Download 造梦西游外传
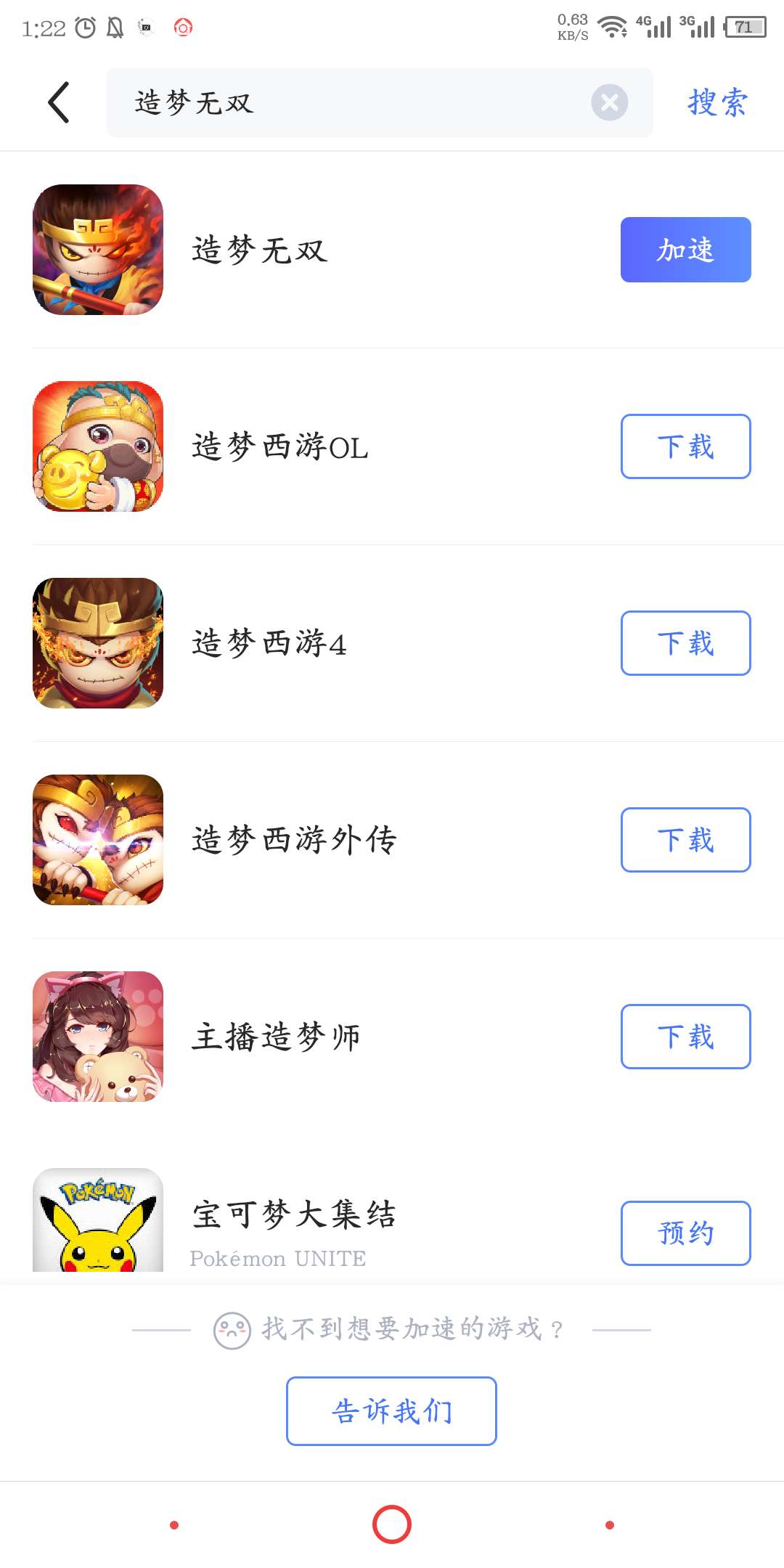 point(685,840)
